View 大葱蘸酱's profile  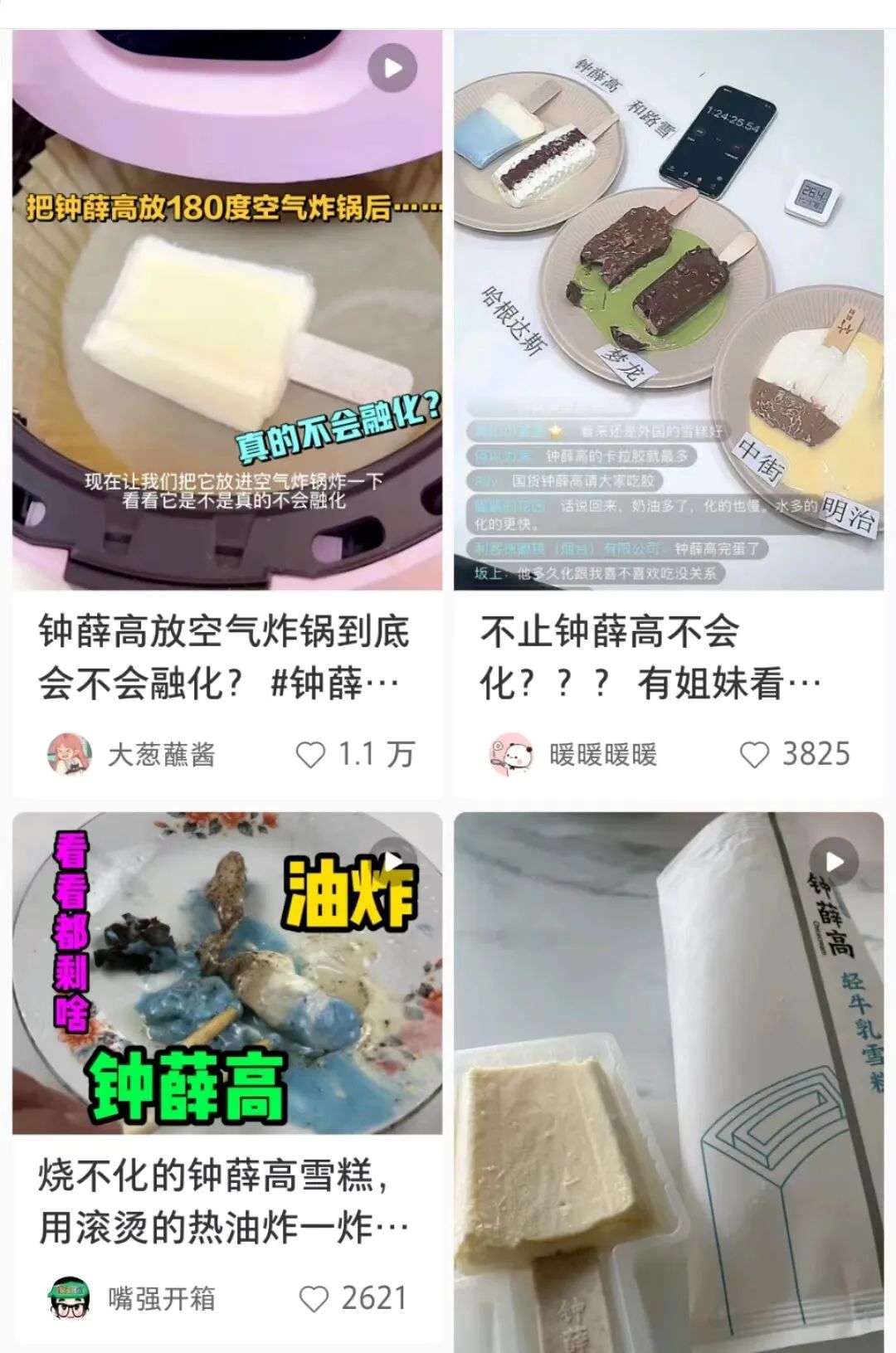[70, 754]
